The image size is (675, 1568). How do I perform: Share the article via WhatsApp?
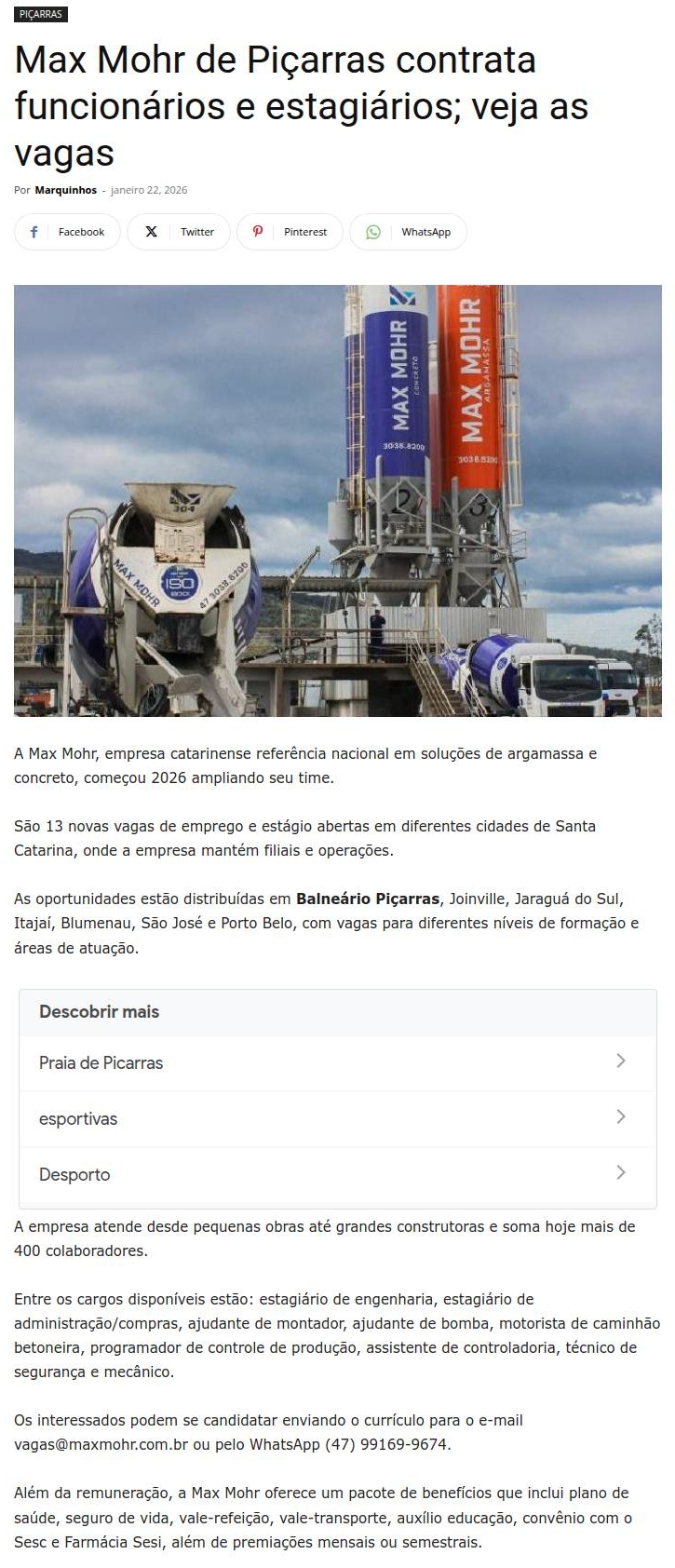coord(408,232)
